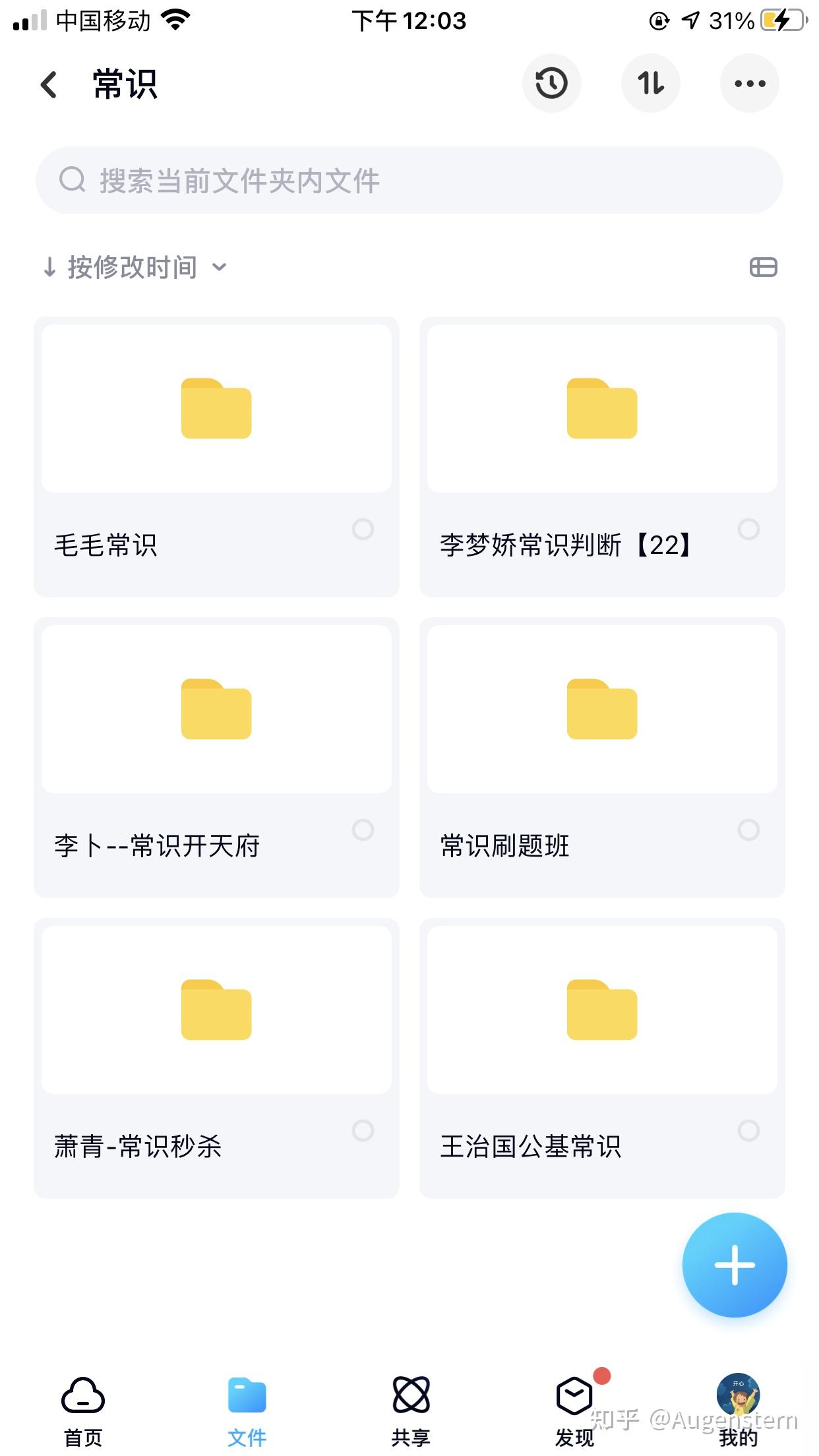Open the three-dot more options menu
The width and height of the screenshot is (819, 1456).
749,83
